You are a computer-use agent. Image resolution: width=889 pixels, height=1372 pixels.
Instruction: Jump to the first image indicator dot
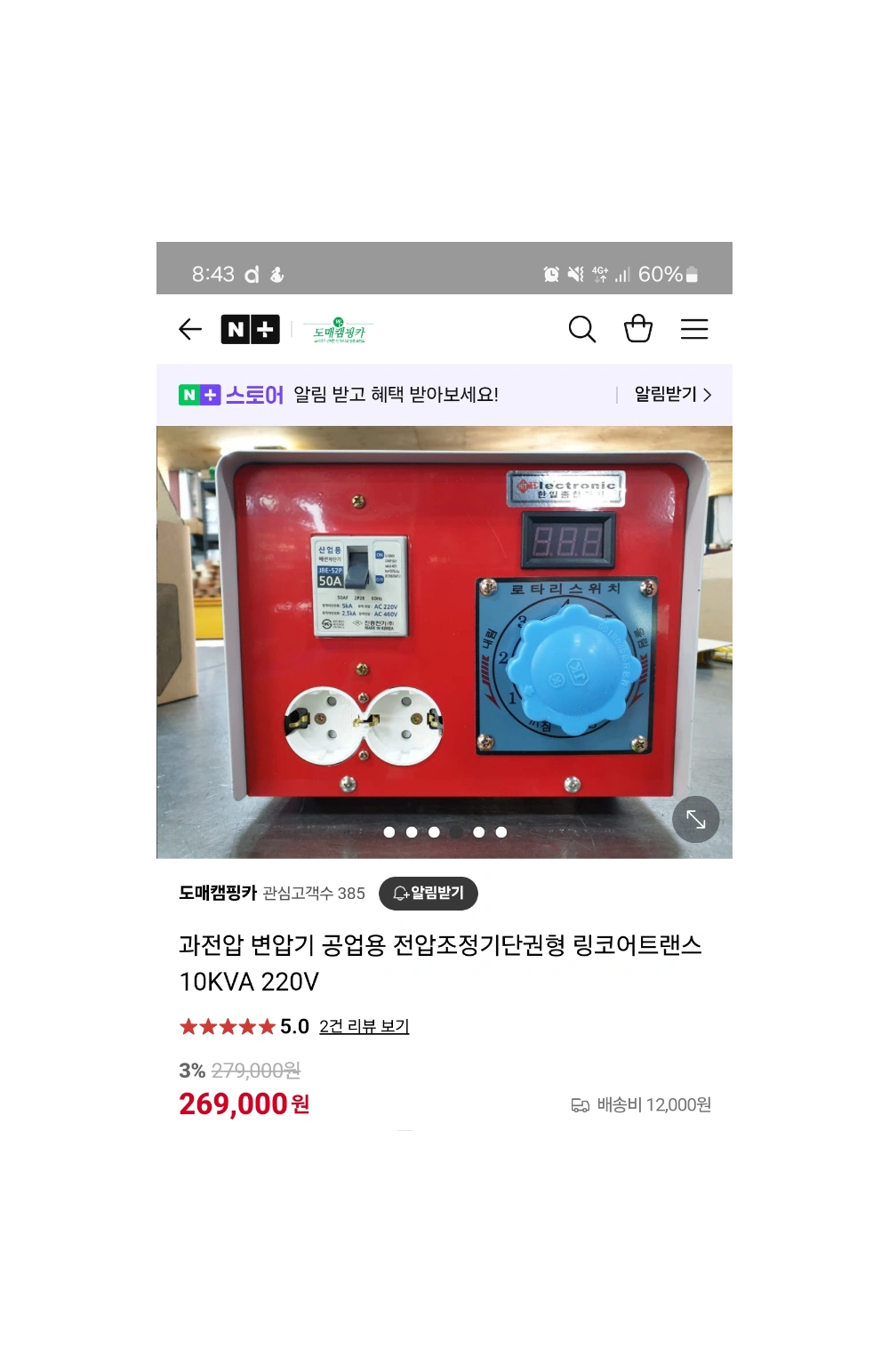389,832
